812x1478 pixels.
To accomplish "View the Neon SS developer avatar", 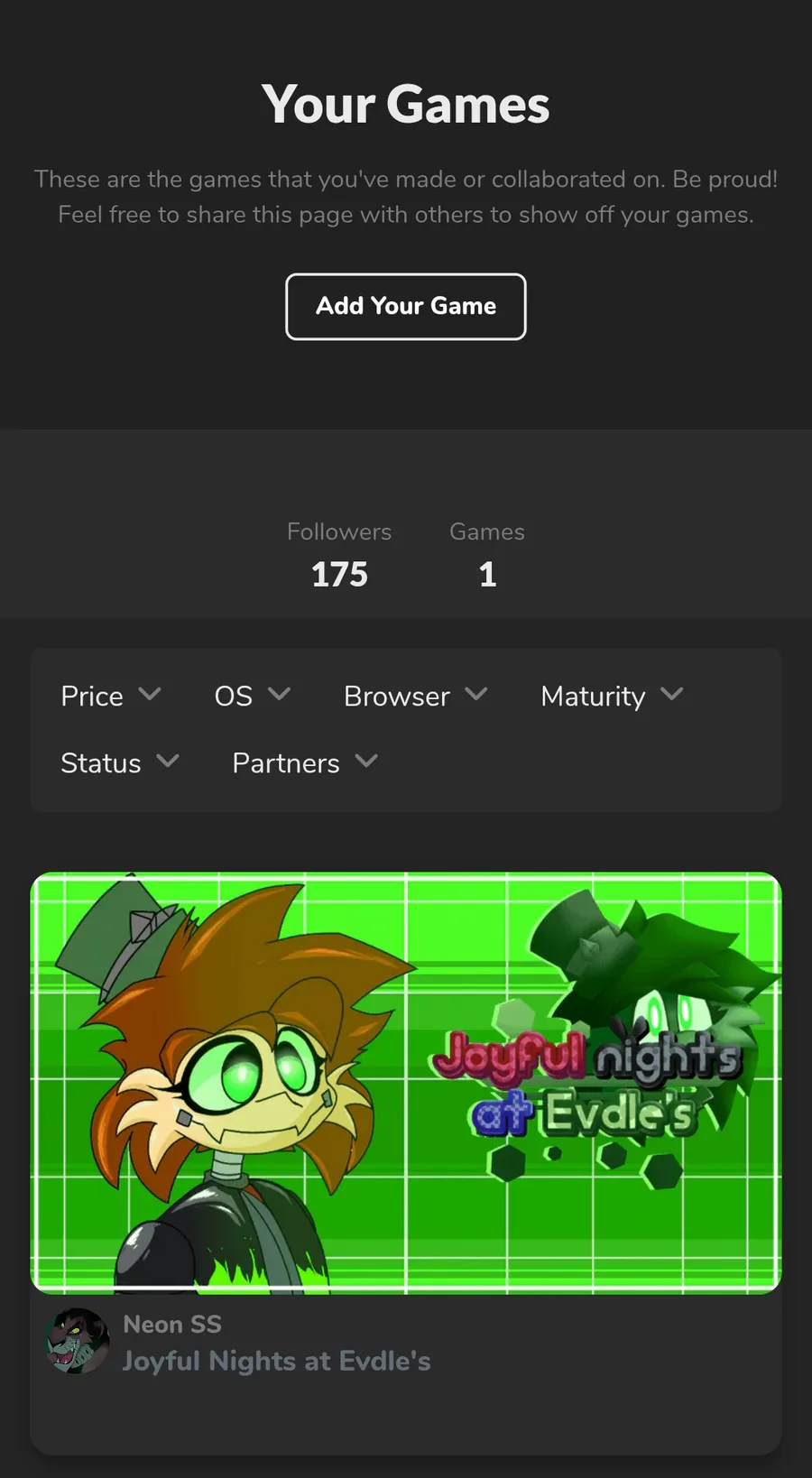I will coord(78,1341).
